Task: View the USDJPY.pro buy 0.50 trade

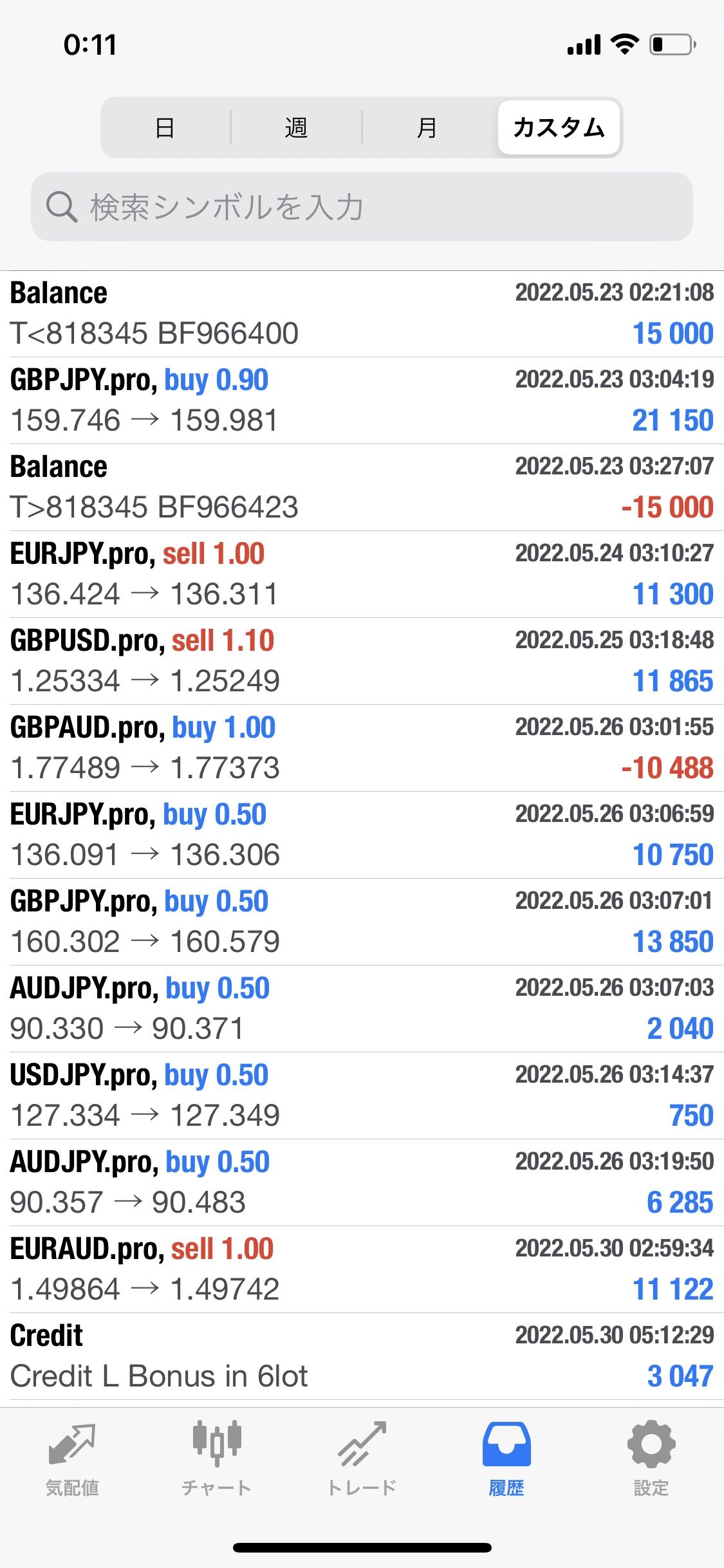Action: [362, 1096]
